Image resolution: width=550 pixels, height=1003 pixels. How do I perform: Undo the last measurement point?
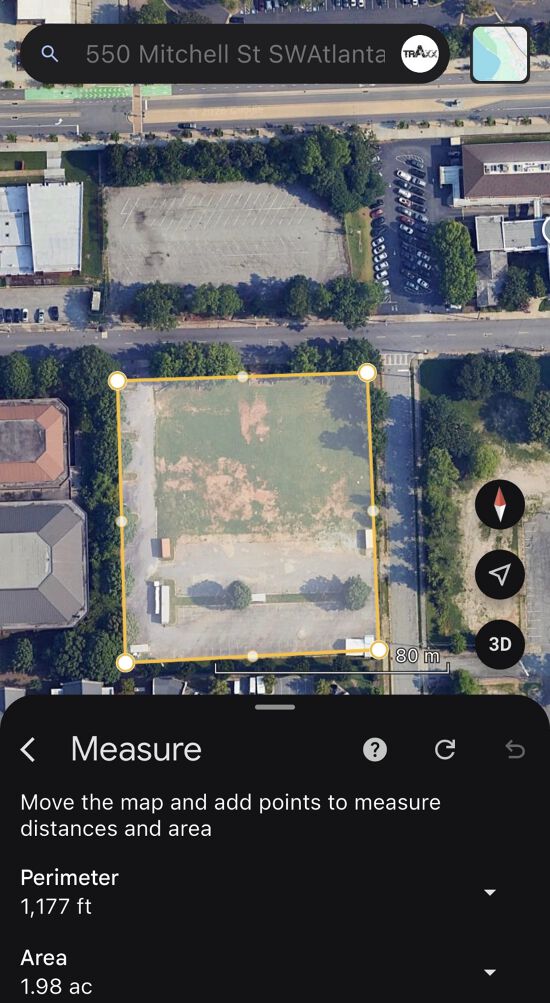coord(515,749)
